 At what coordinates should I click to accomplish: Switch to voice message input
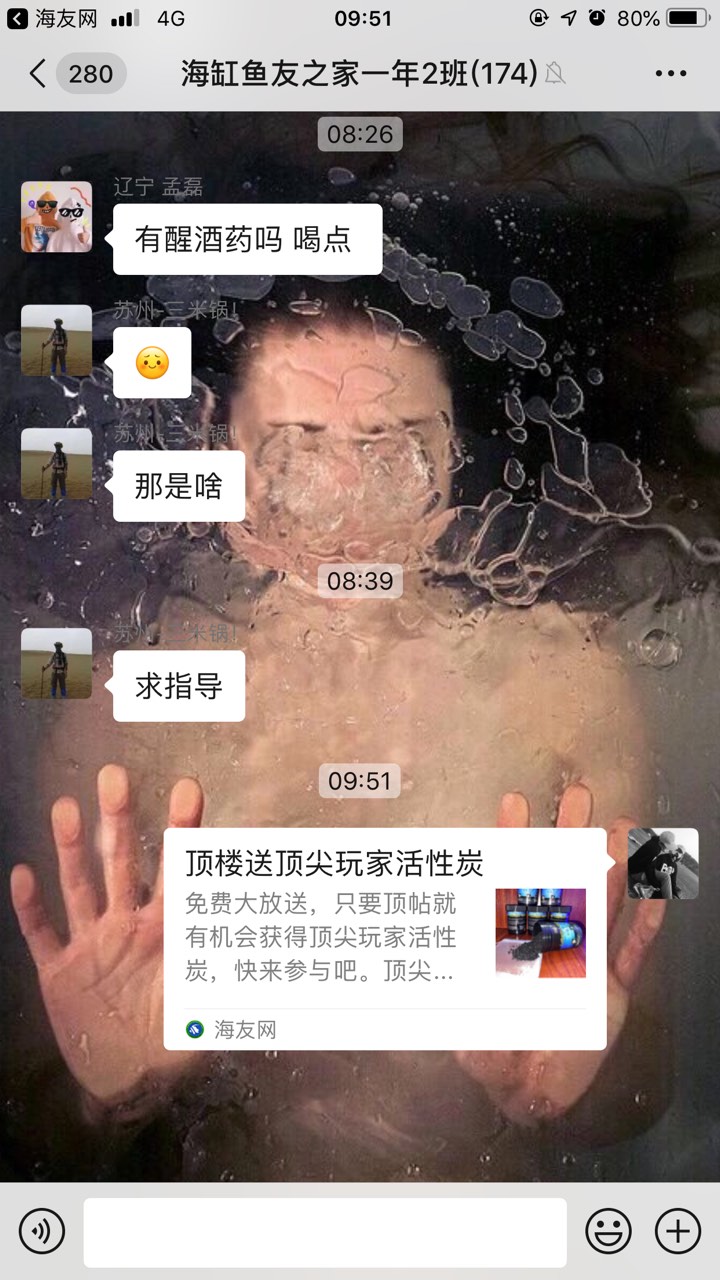(42, 1230)
